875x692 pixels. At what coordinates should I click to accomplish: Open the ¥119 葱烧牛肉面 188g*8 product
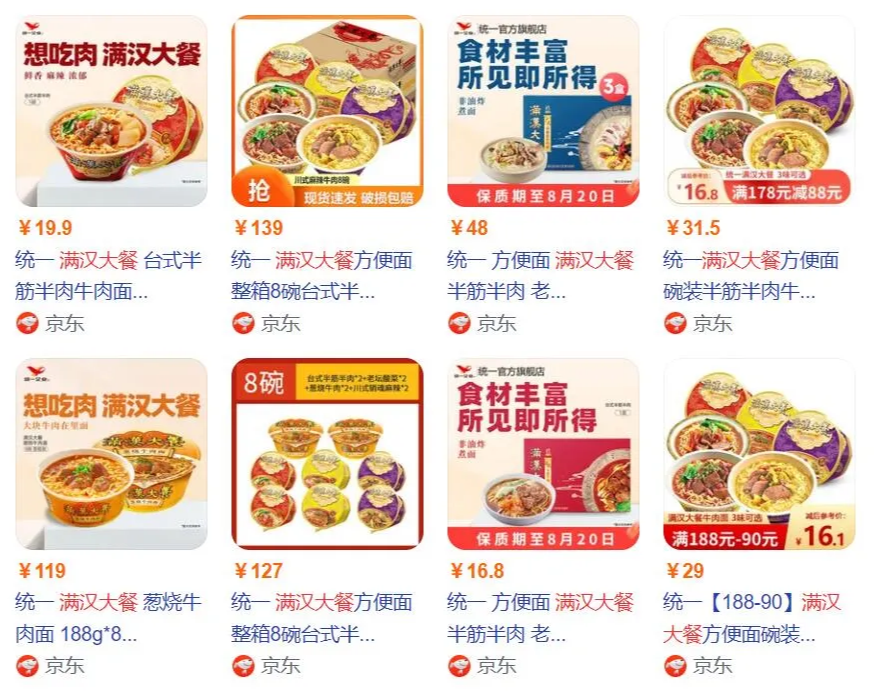(x=110, y=617)
